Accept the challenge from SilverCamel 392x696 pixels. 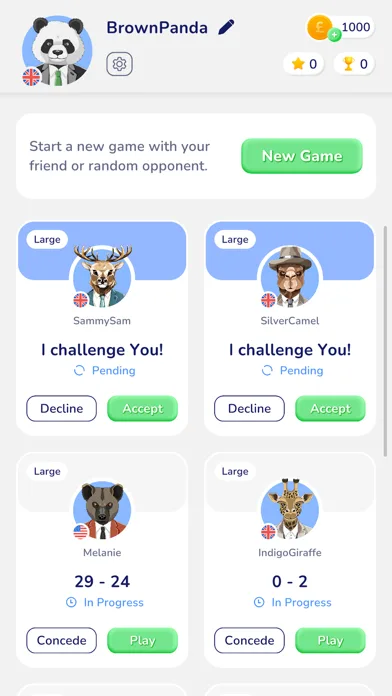(330, 408)
